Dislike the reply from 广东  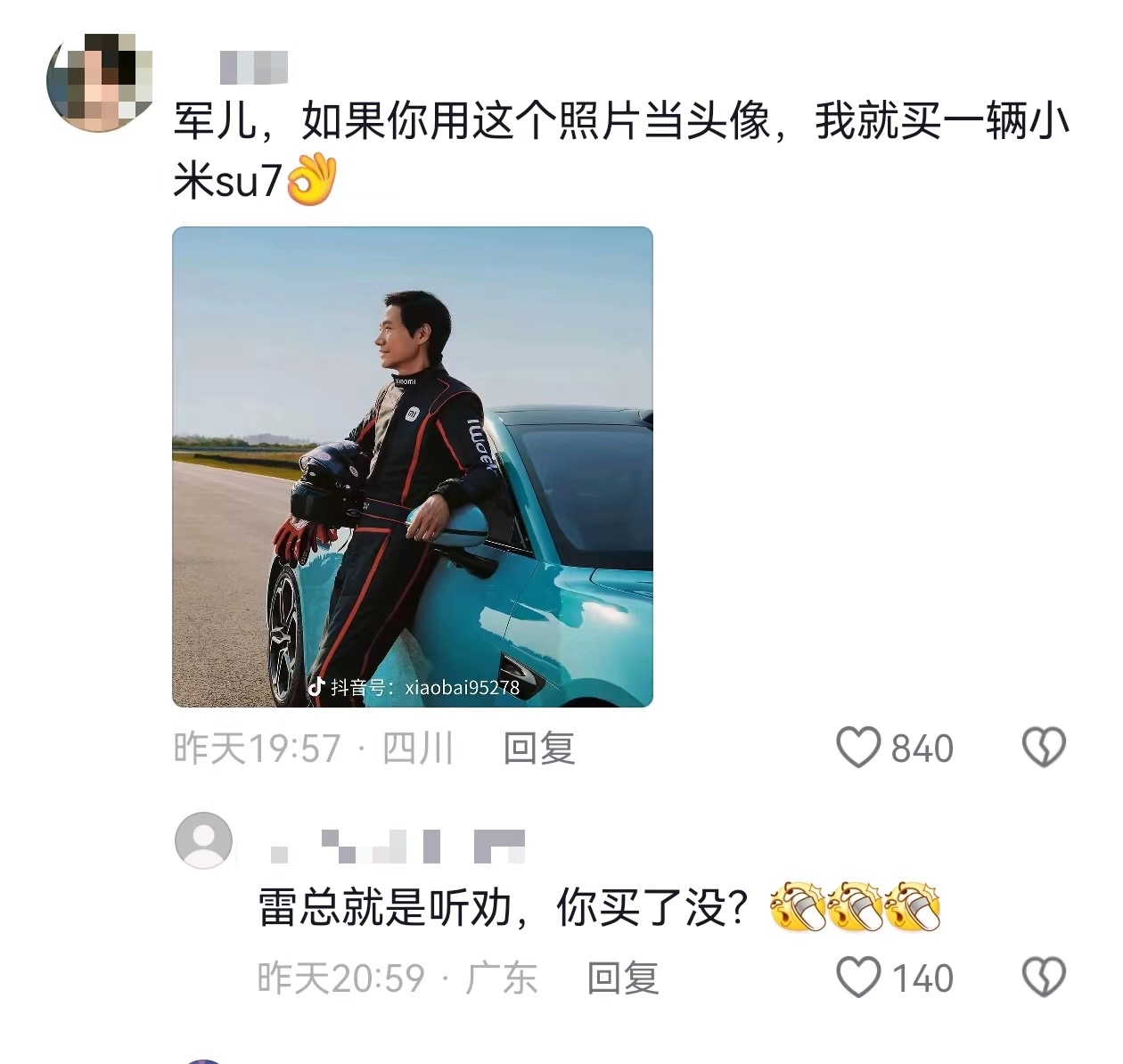[1043, 978]
